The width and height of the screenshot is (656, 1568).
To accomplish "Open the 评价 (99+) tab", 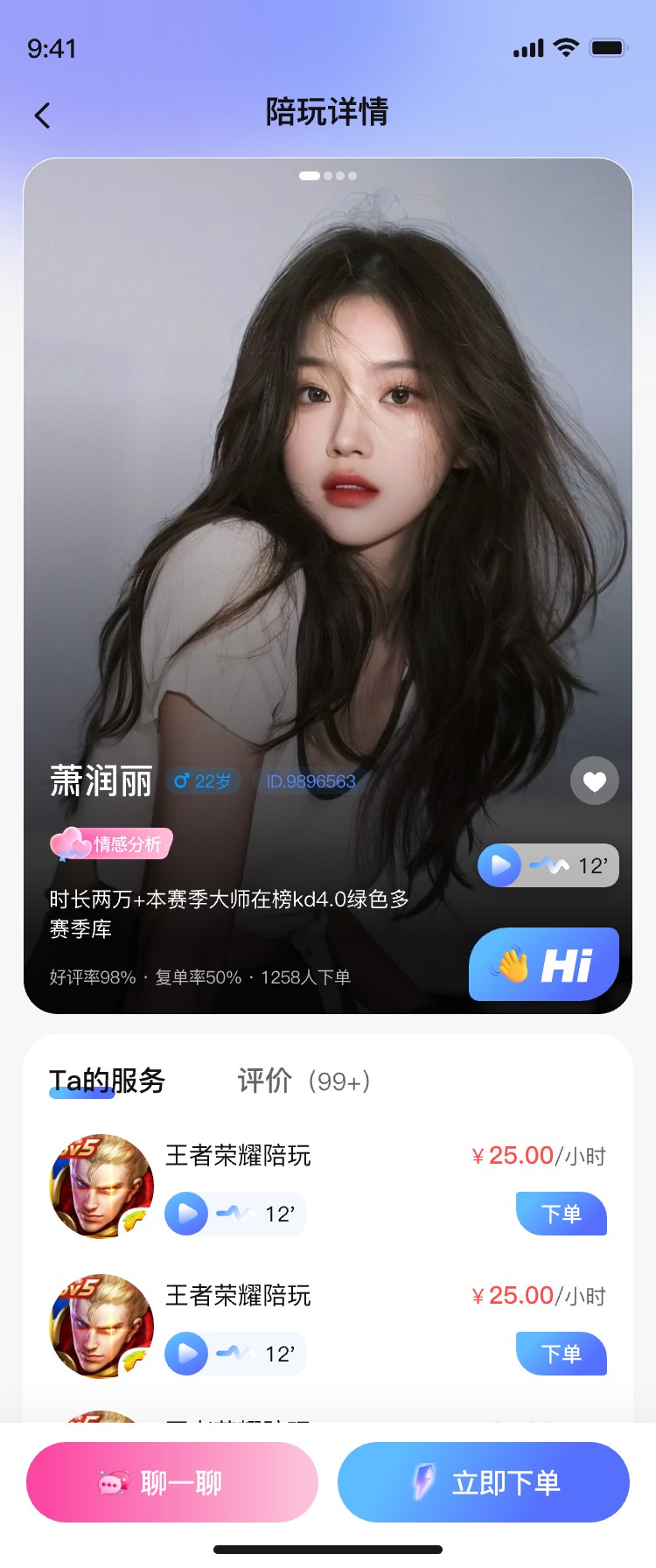I will click(x=304, y=1081).
